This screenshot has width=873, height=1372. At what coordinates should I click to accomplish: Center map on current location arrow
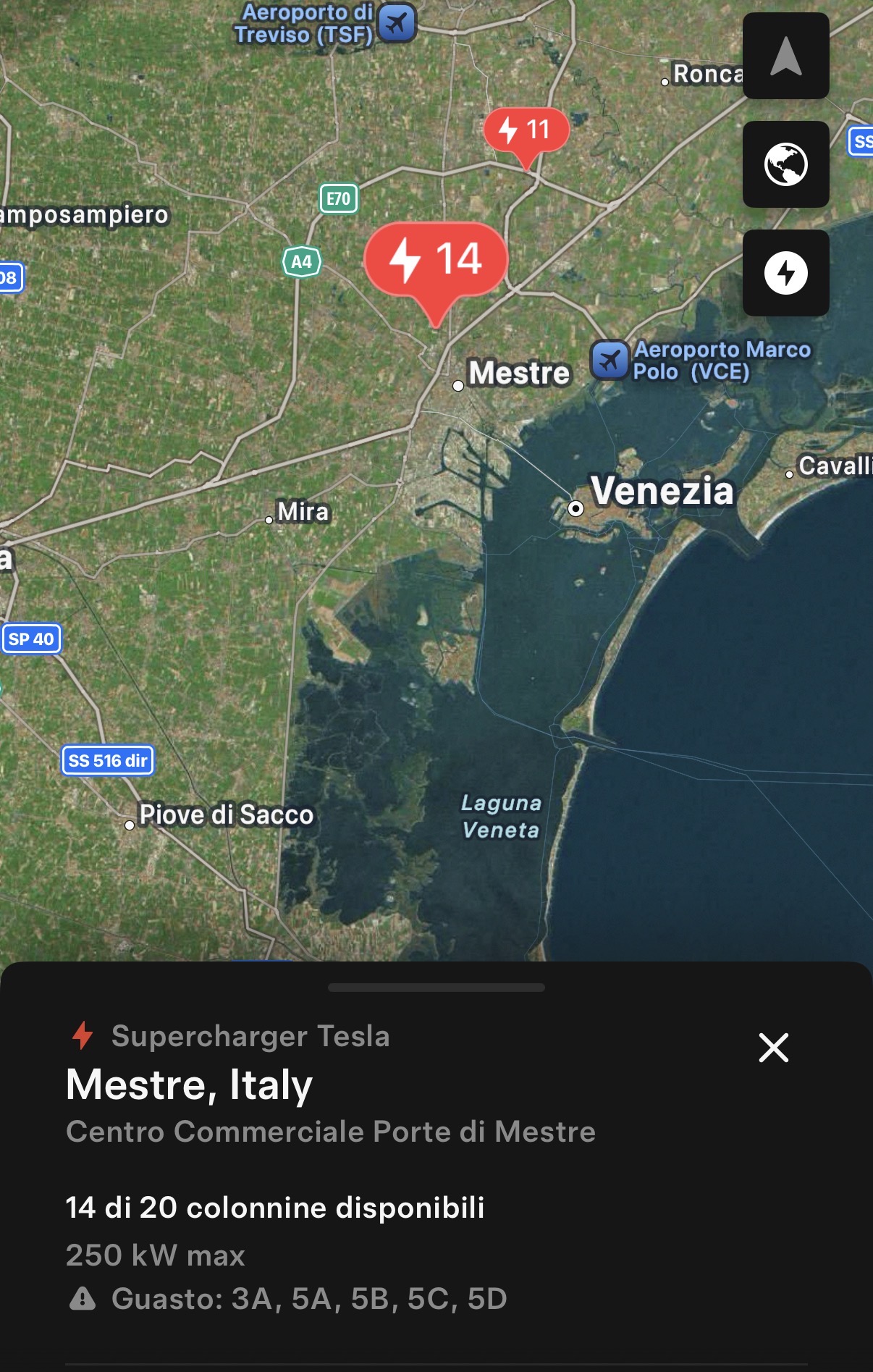click(x=785, y=56)
